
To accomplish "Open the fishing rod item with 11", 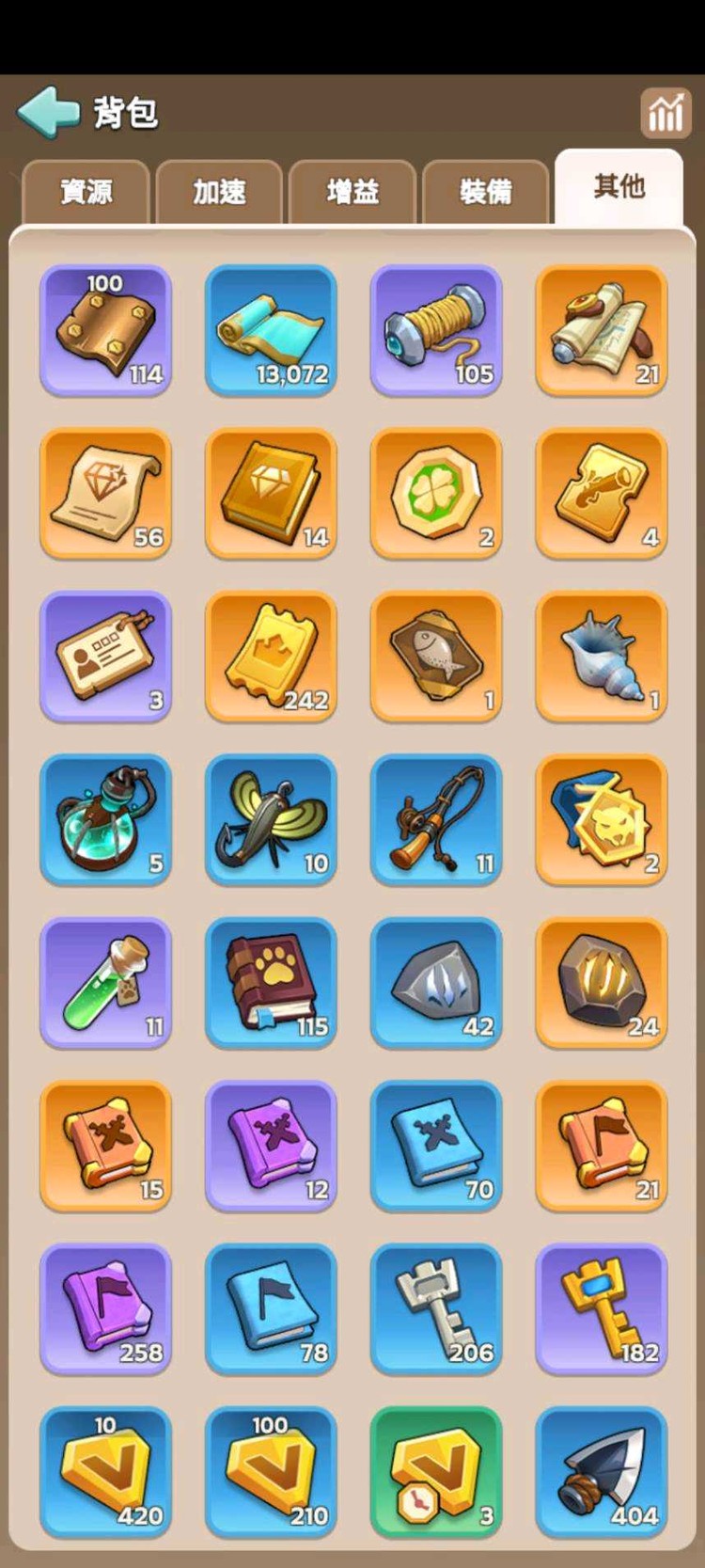I will (436, 819).
